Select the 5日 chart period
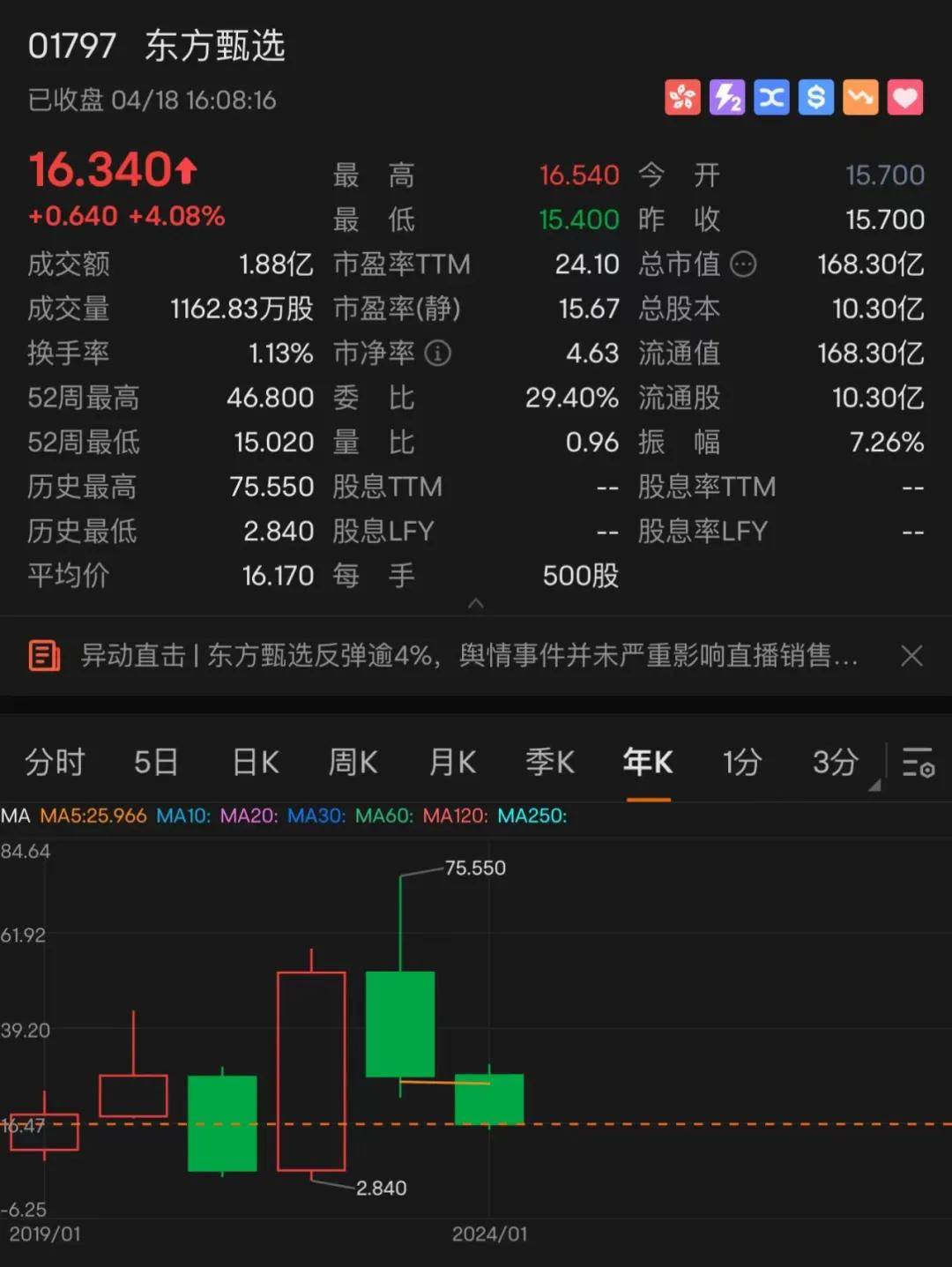This screenshot has width=952, height=1267. (x=156, y=762)
